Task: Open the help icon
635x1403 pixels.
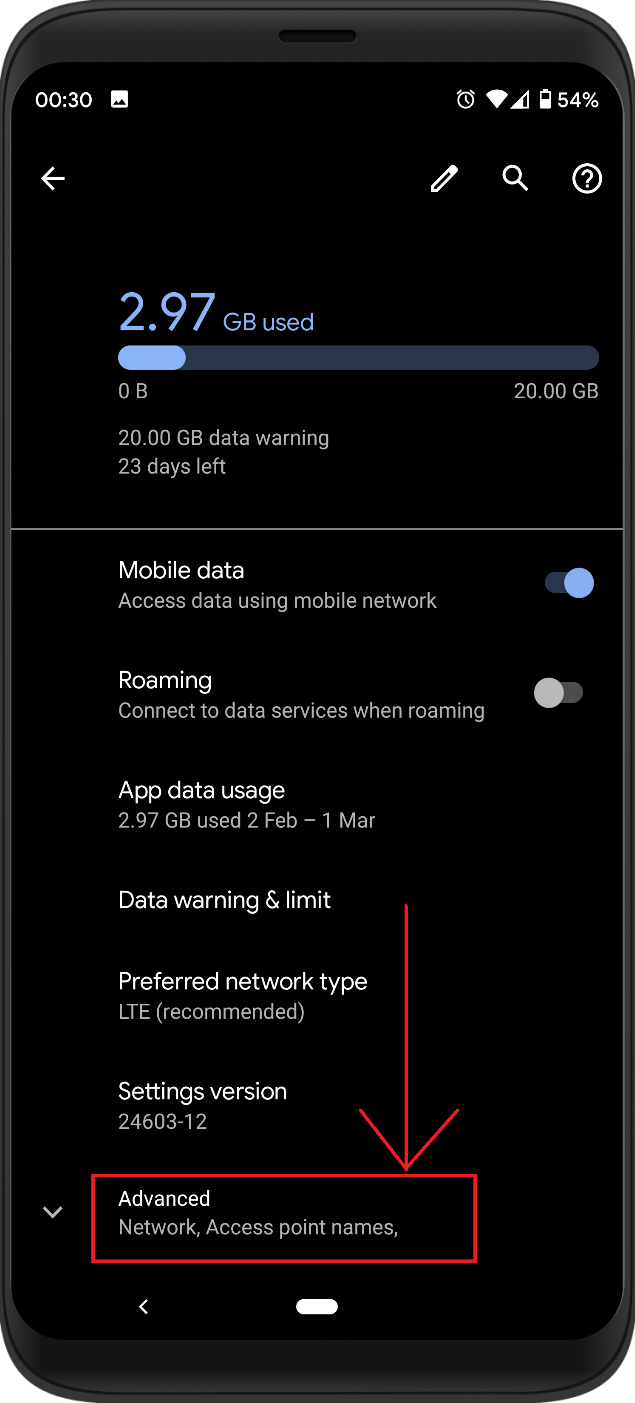Action: point(586,179)
